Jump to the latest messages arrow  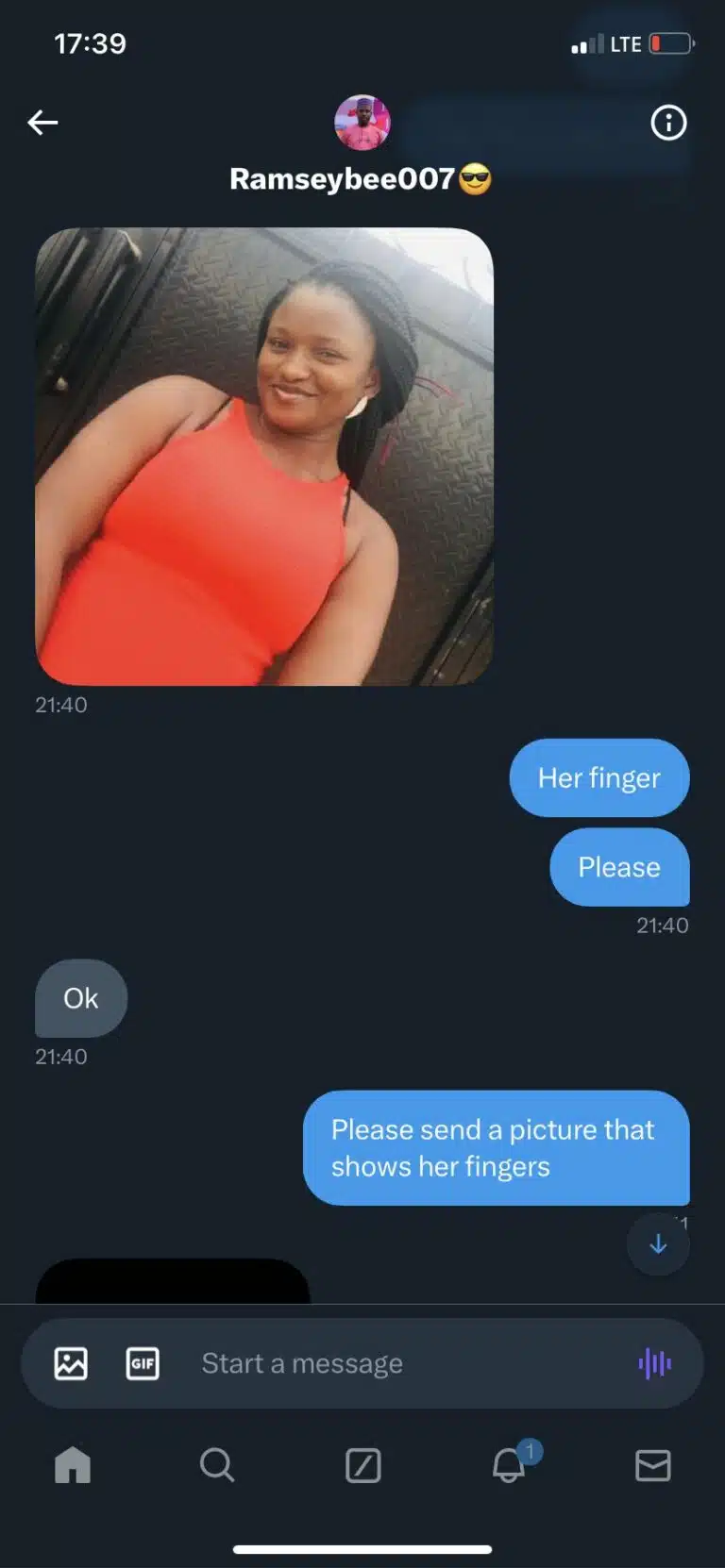(x=658, y=1244)
